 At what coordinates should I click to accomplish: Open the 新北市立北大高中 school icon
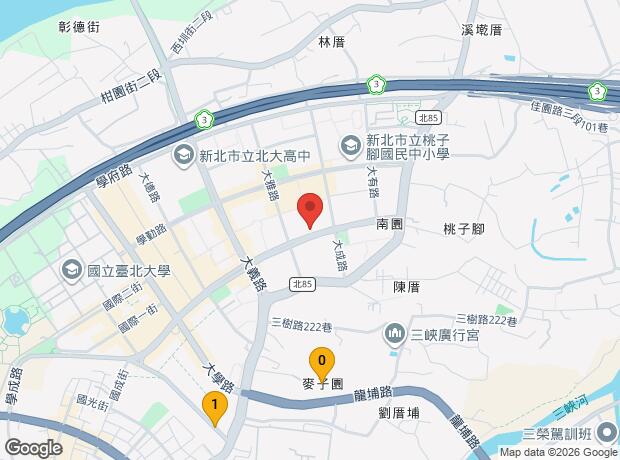pos(184,155)
